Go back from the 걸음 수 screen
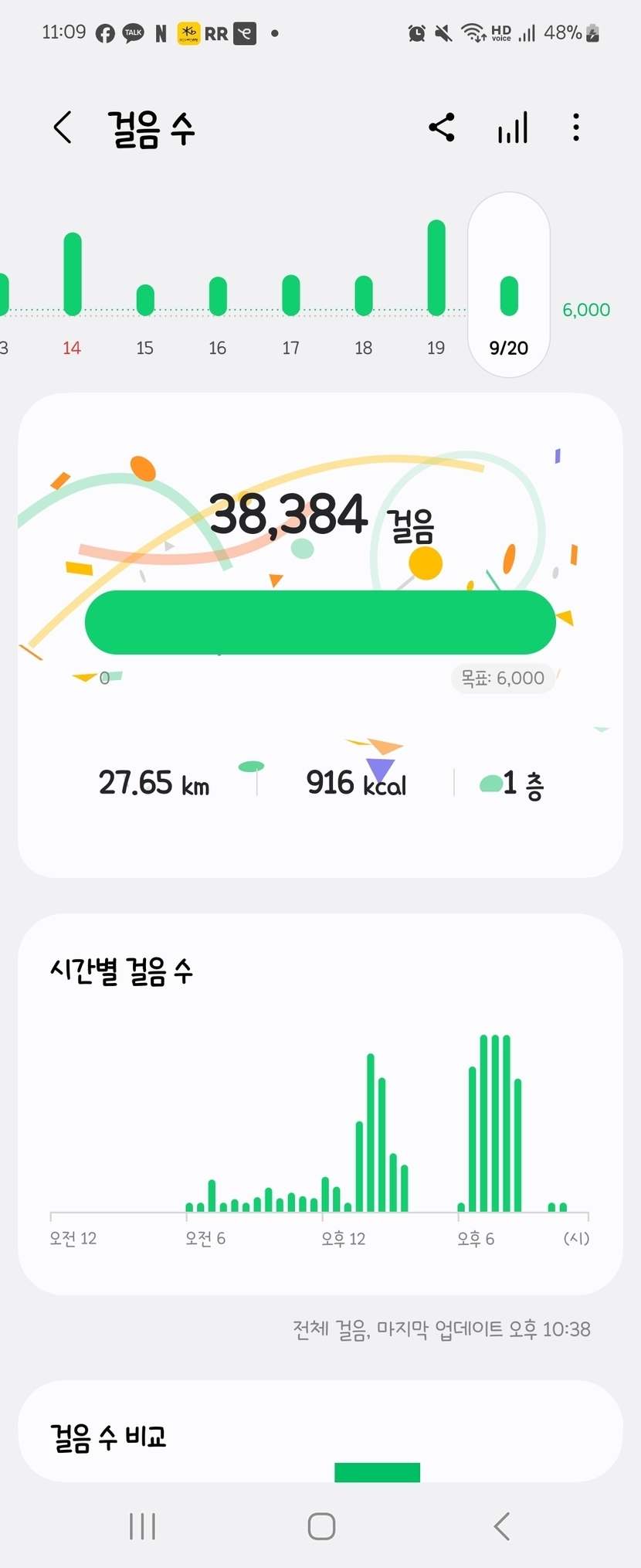 pos(63,128)
